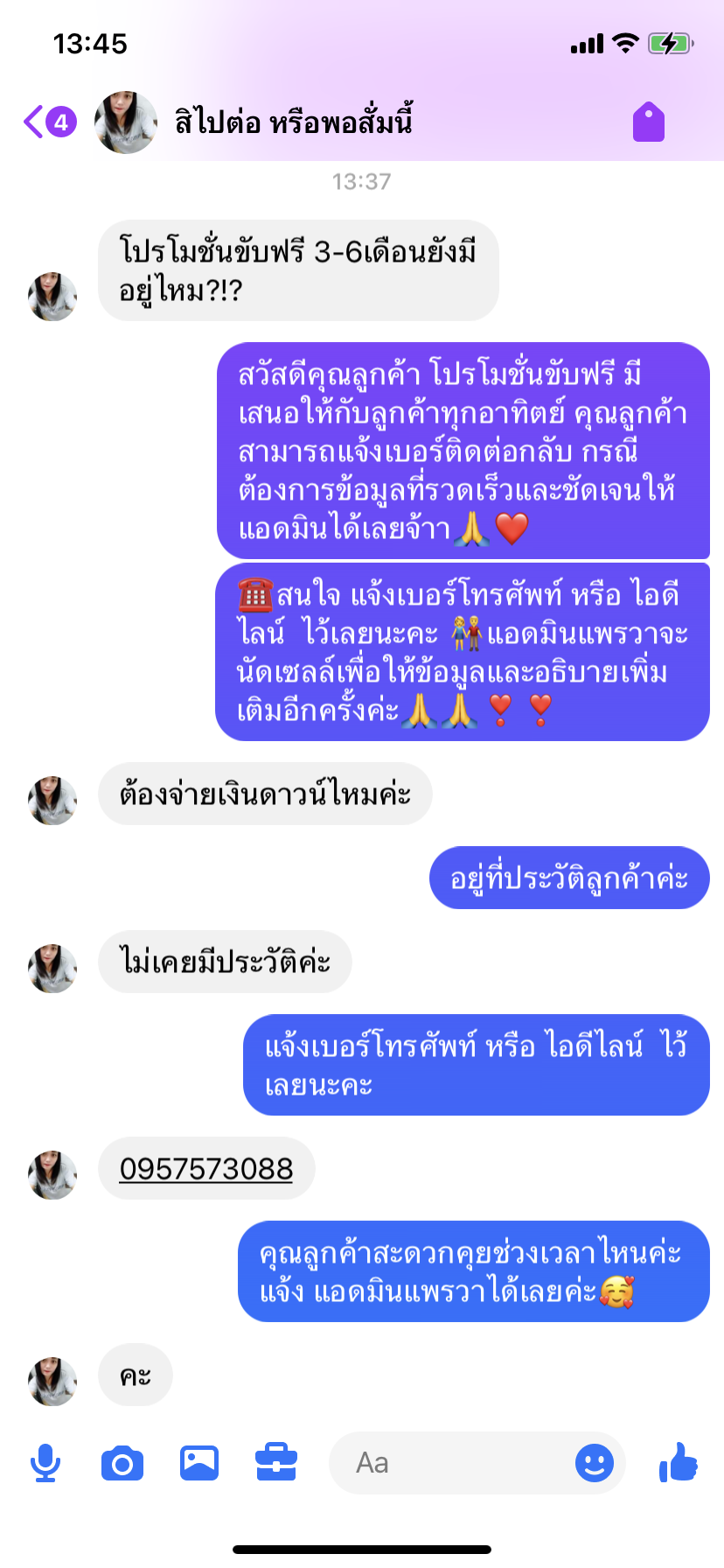This screenshot has width=724, height=1568.
Task: Open the emoji picker smiley
Action: pos(594,1463)
